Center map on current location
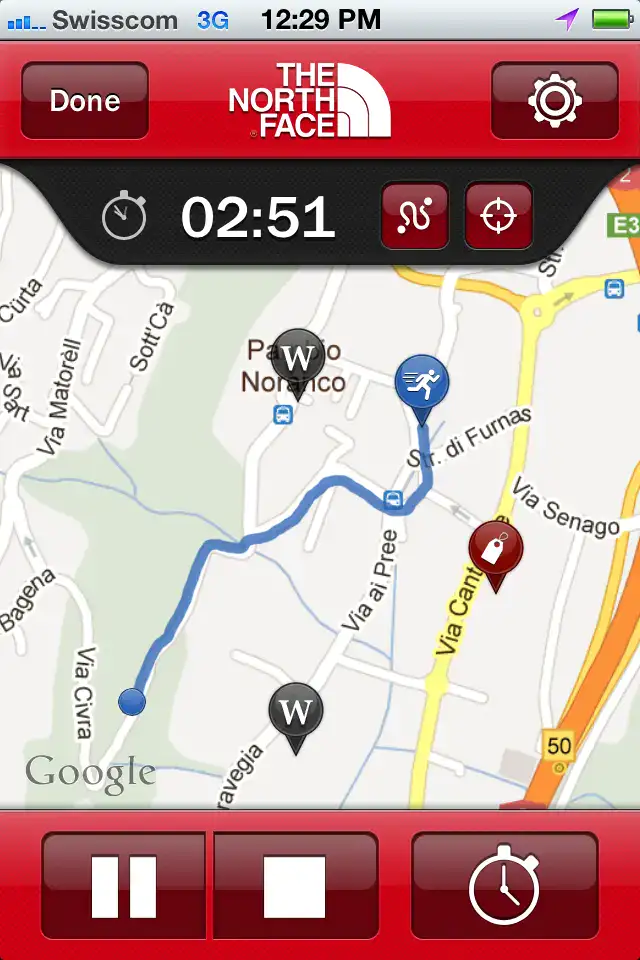 (x=498, y=216)
